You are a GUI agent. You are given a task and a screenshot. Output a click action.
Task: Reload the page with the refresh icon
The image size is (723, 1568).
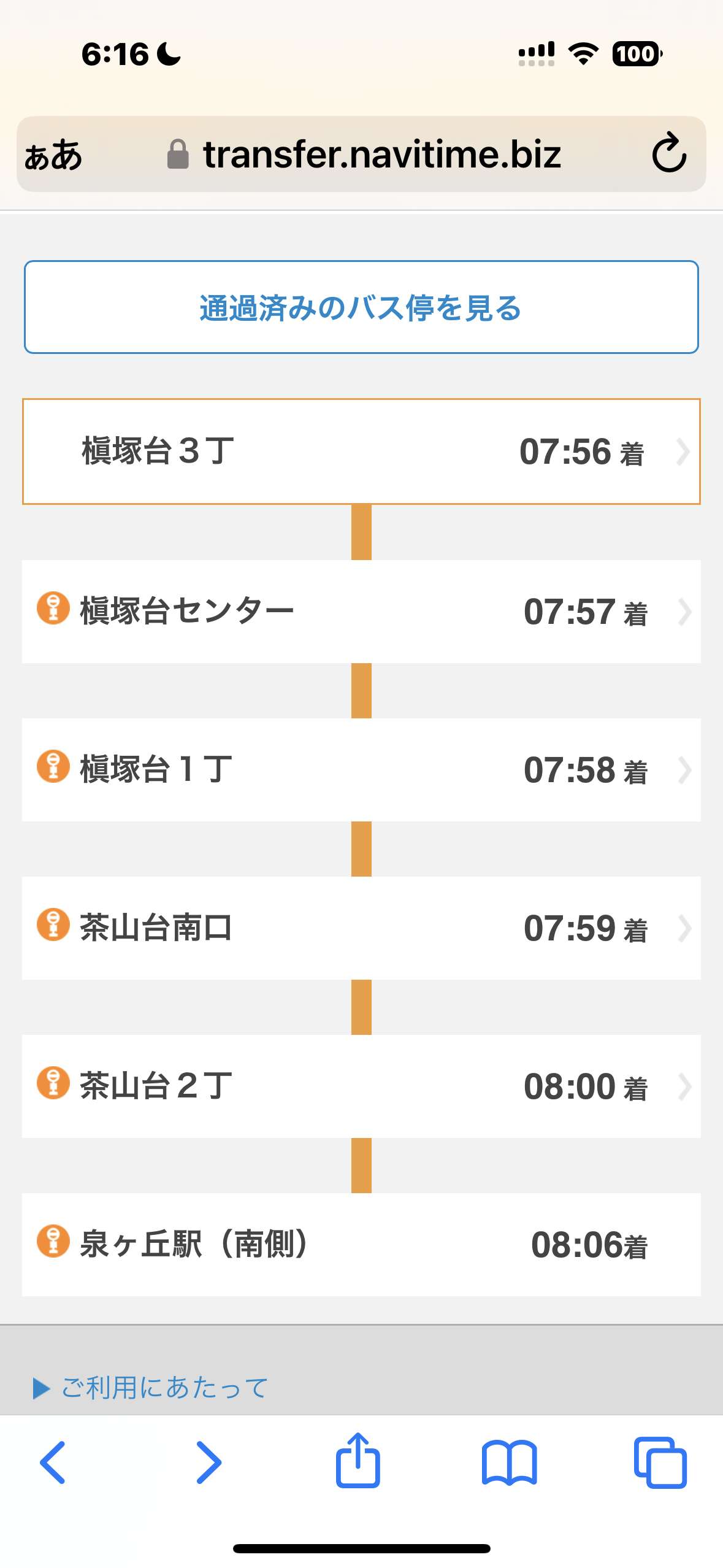[668, 153]
